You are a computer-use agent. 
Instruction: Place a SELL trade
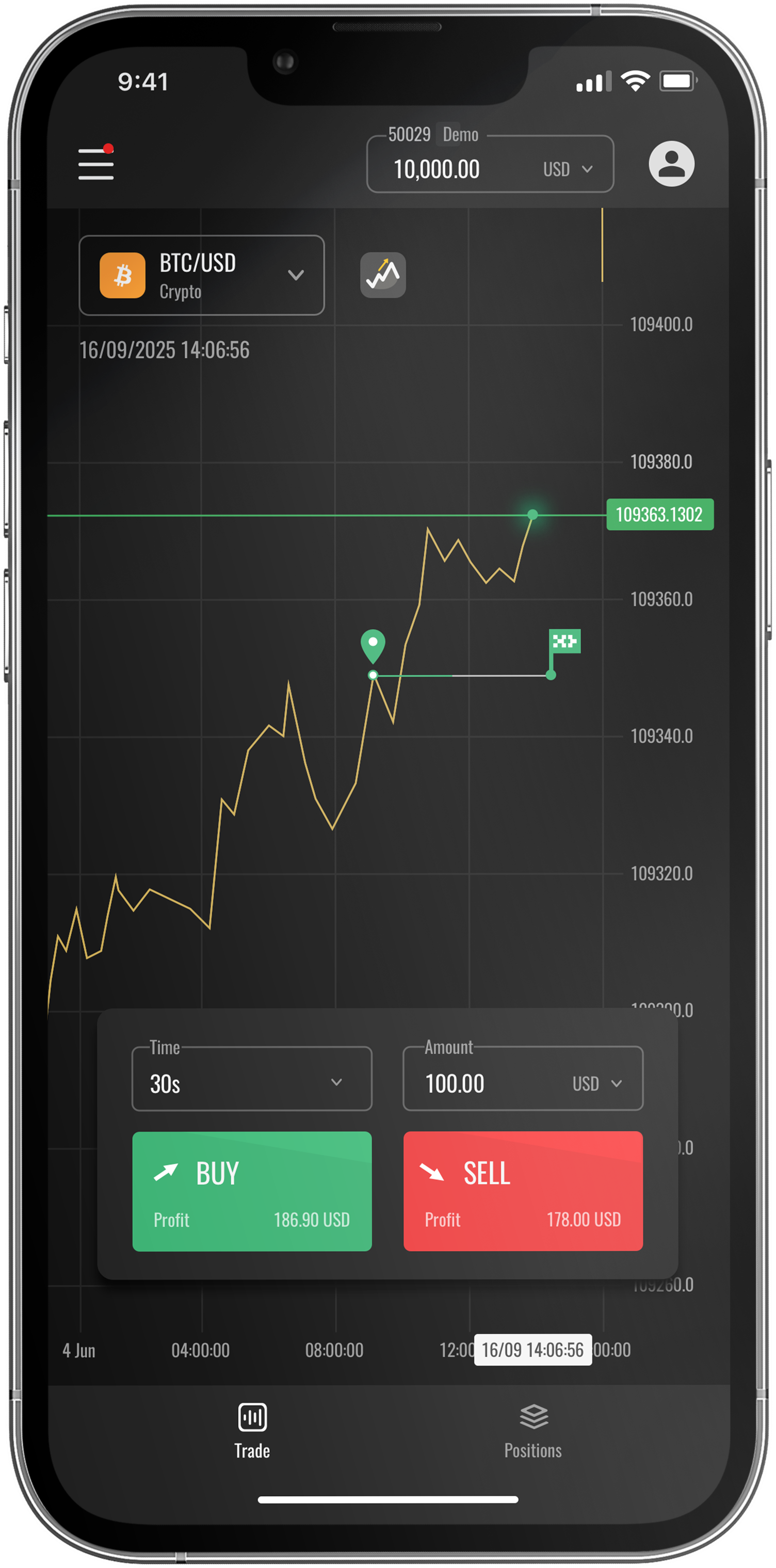pyautogui.click(x=523, y=1191)
